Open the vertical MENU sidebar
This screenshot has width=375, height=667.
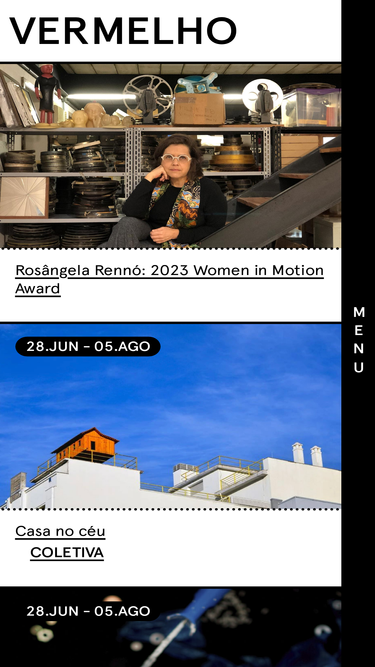tap(358, 339)
